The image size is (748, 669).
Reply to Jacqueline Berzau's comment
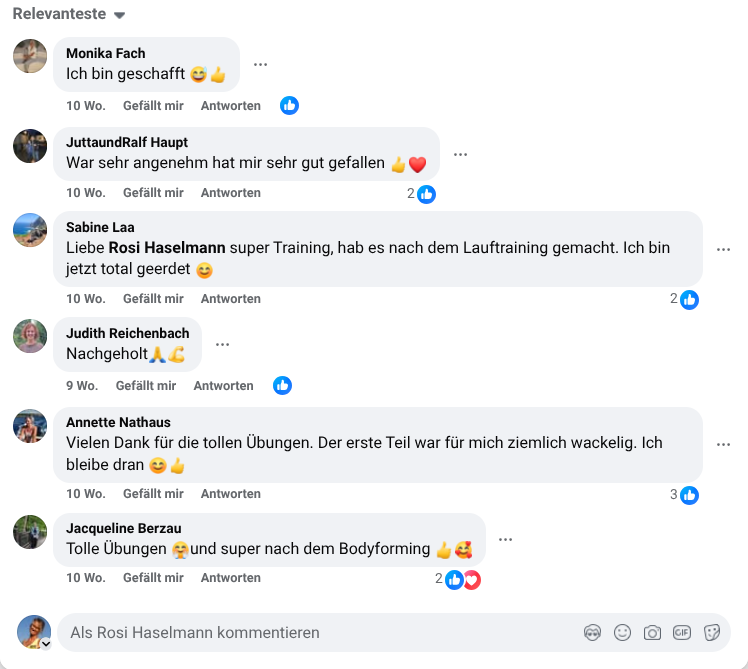coord(230,578)
